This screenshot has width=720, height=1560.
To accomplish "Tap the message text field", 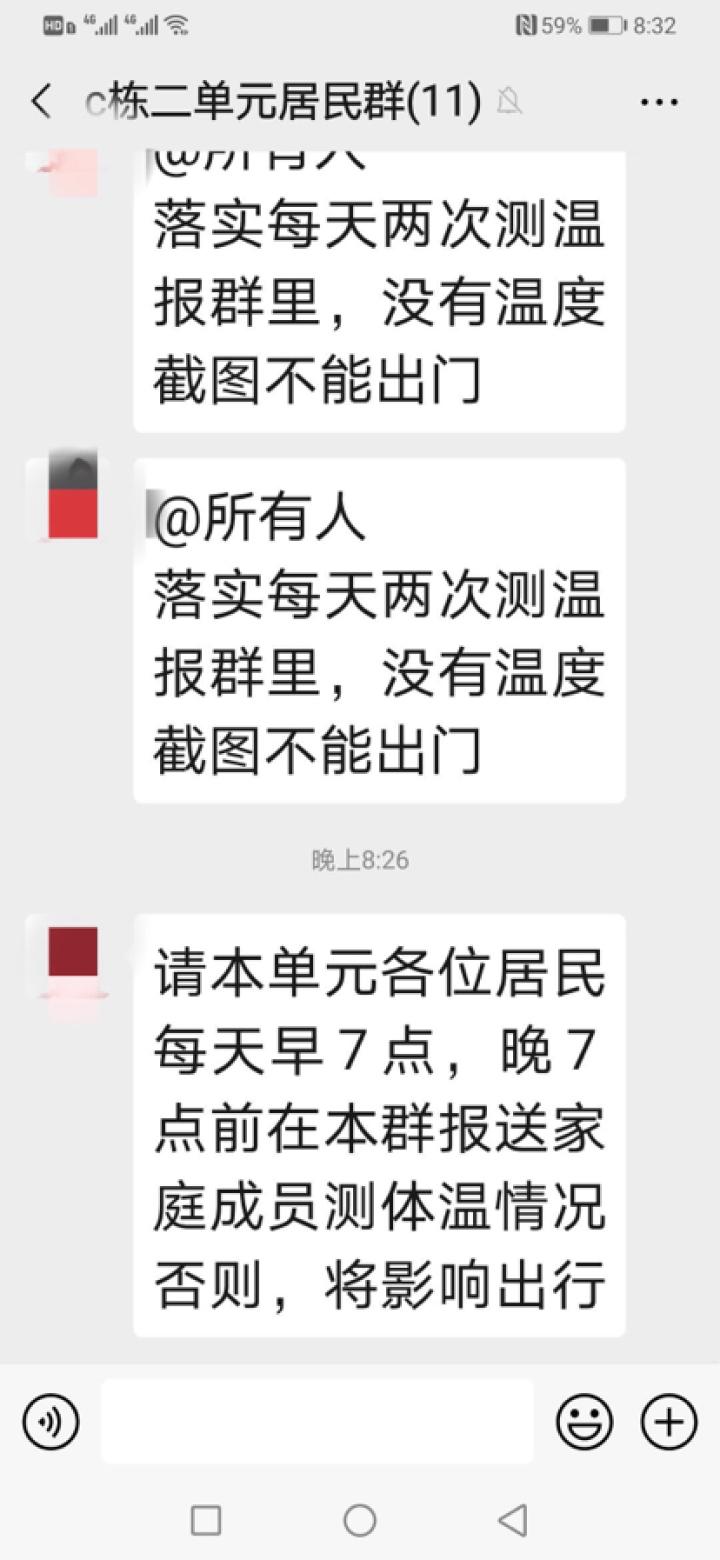I will pyautogui.click(x=317, y=1421).
